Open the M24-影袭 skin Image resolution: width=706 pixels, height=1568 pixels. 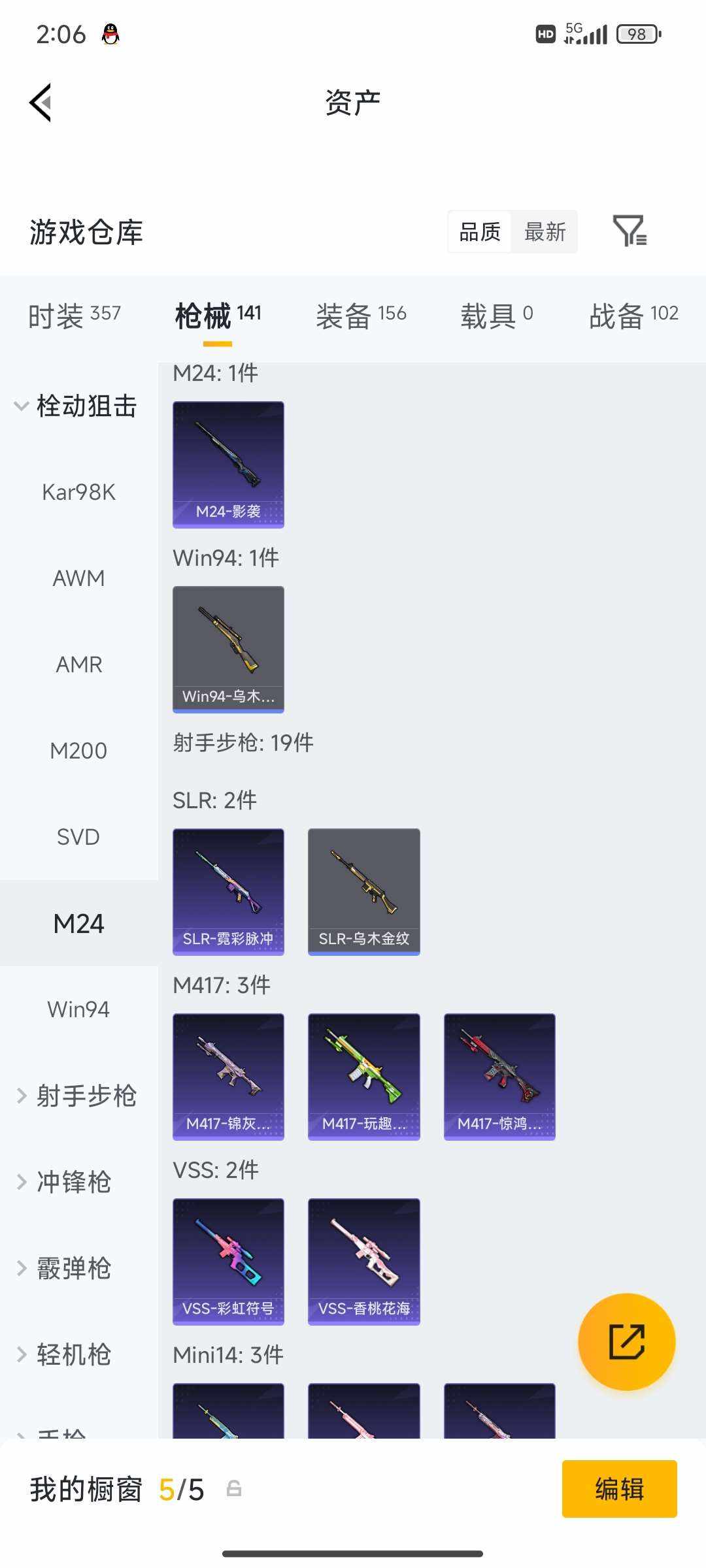point(228,464)
